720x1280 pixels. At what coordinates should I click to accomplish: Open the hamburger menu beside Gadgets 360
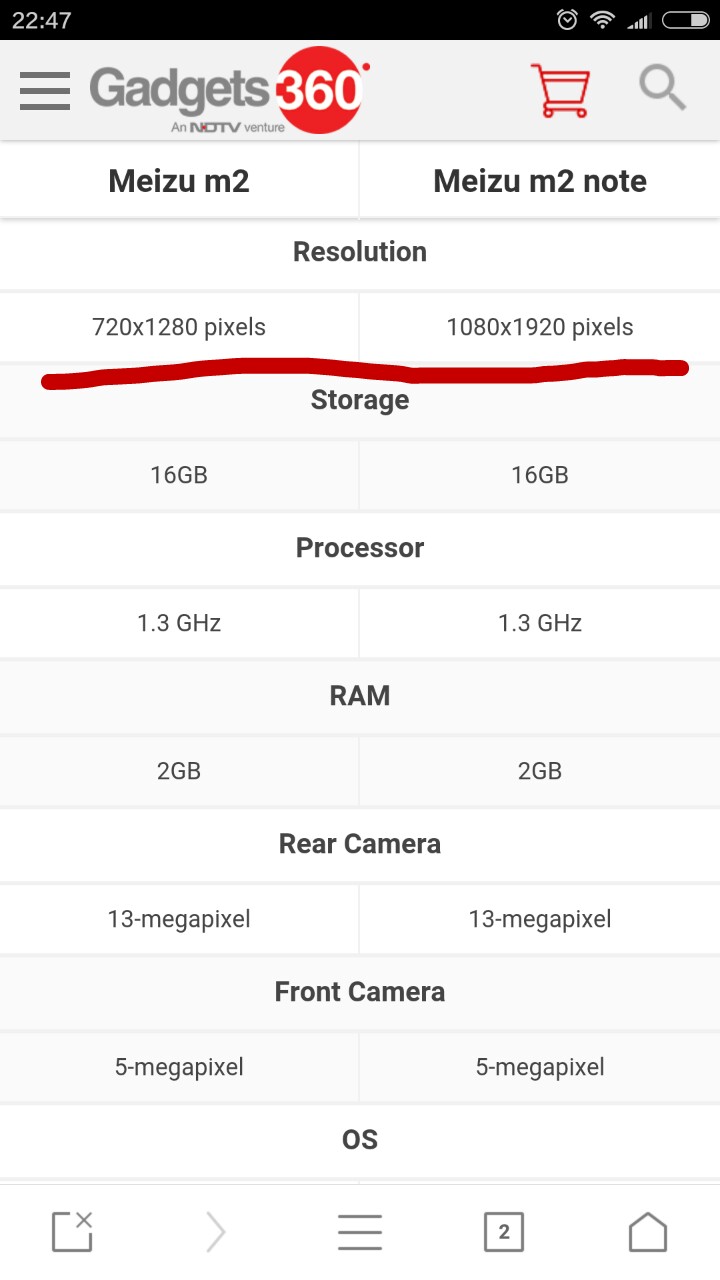pos(45,91)
